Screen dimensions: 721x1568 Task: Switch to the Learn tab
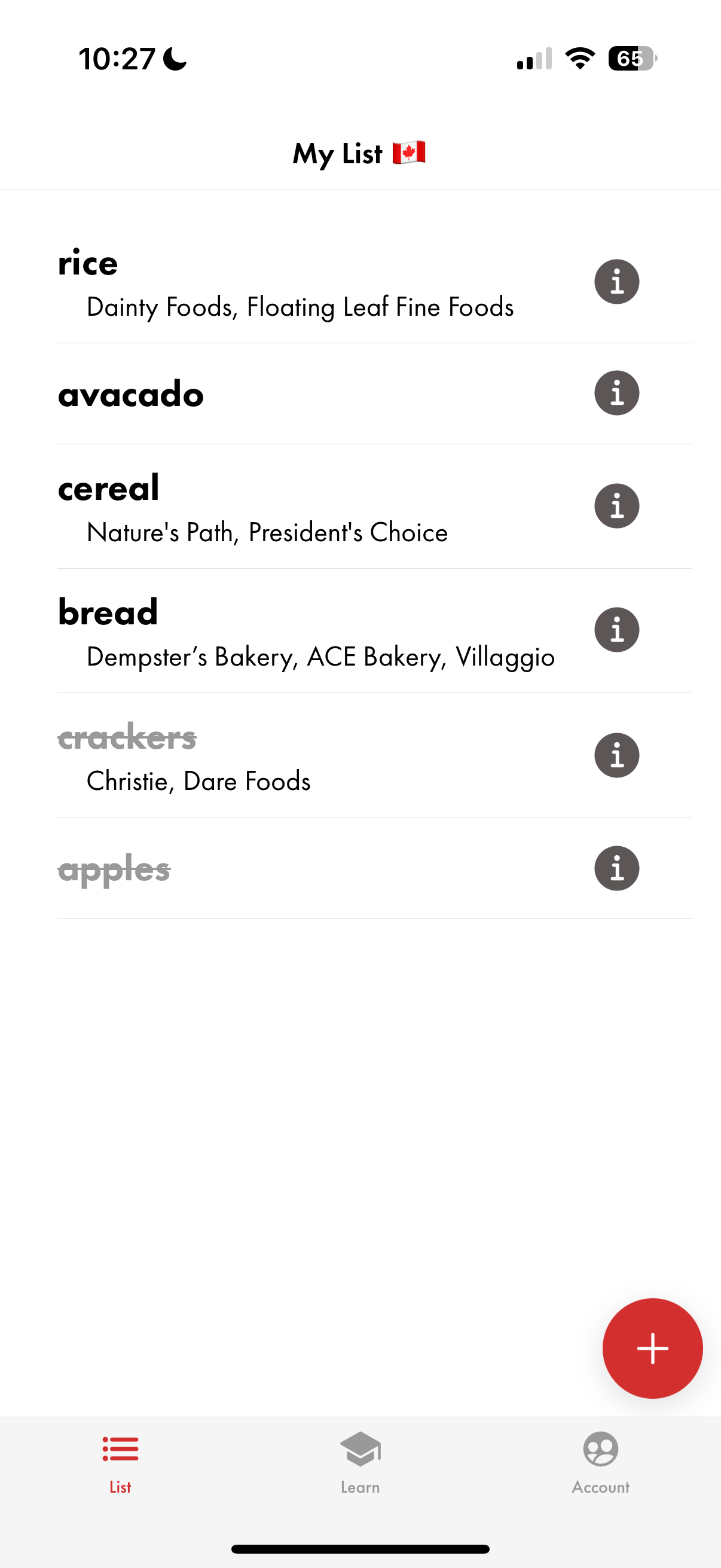click(360, 1462)
